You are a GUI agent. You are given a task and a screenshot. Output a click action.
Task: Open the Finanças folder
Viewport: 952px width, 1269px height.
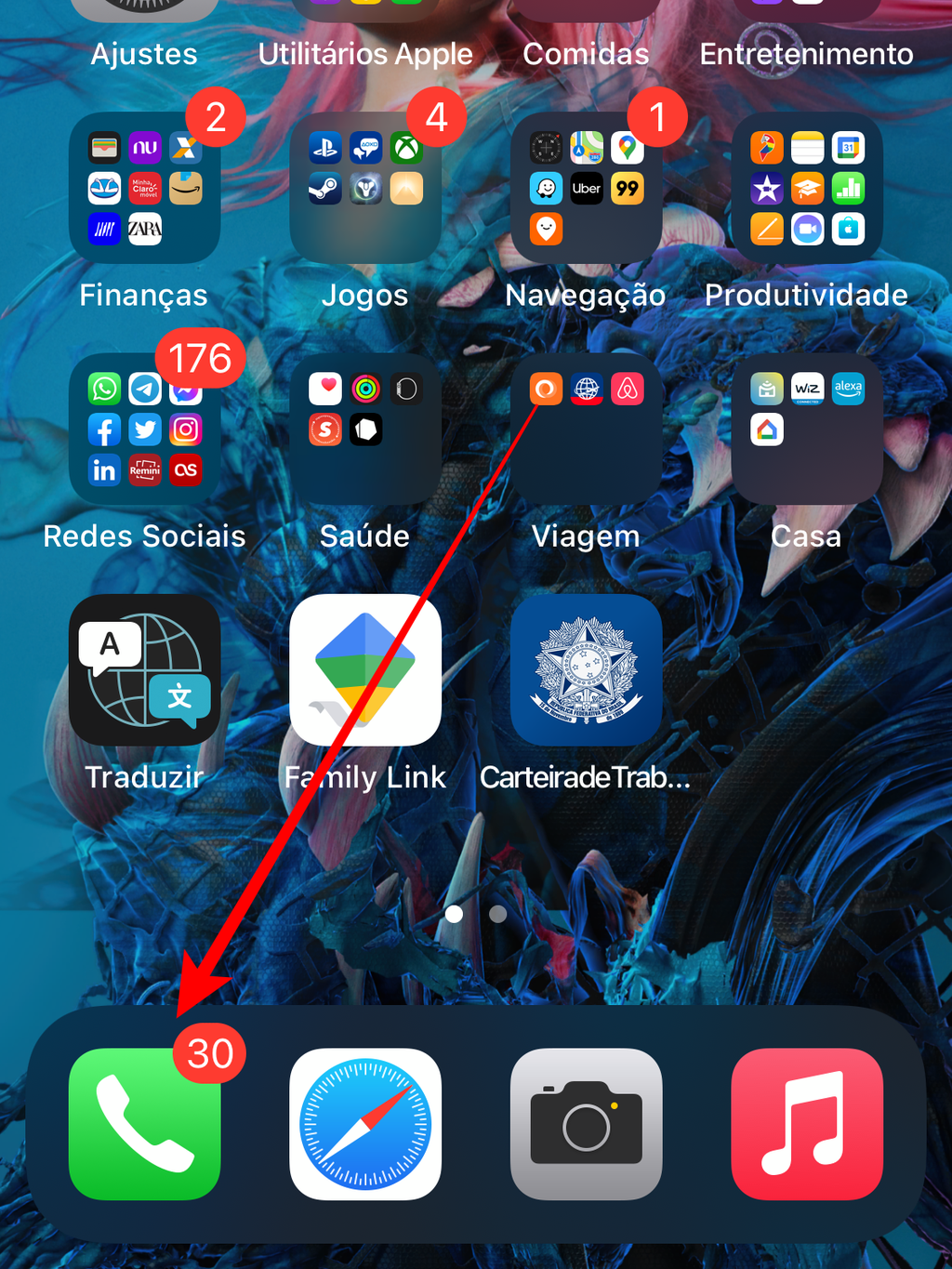pos(144,189)
